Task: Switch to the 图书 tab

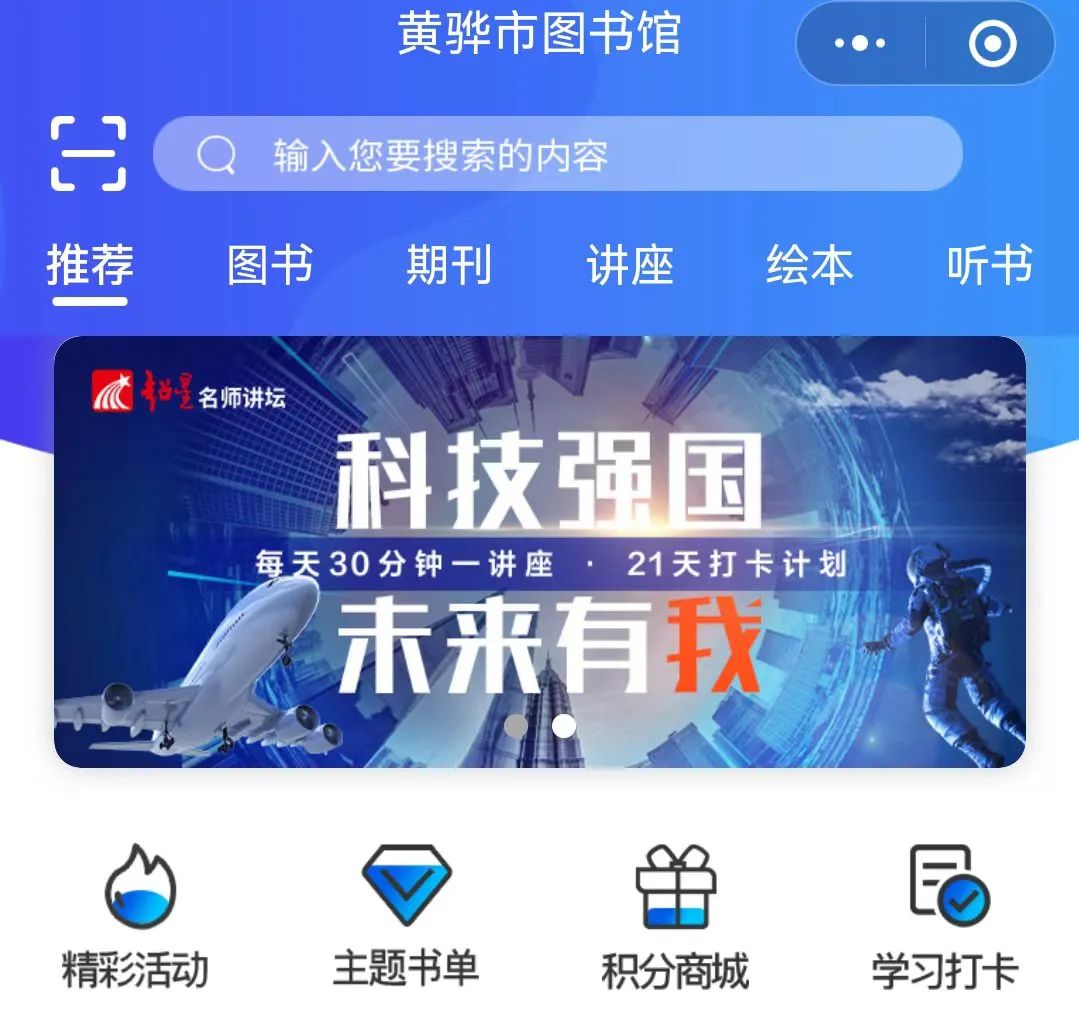Action: (270, 266)
